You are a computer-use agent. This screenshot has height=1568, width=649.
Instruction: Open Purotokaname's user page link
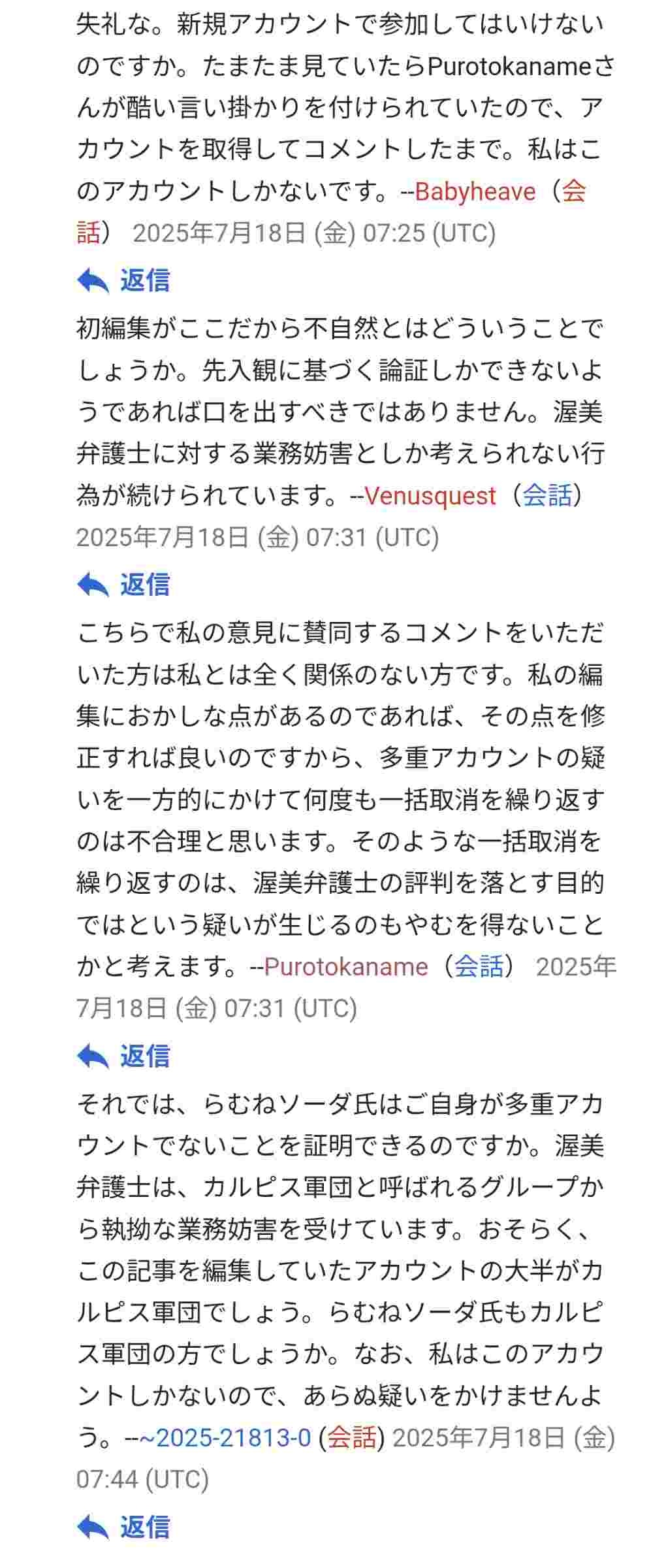[x=345, y=966]
